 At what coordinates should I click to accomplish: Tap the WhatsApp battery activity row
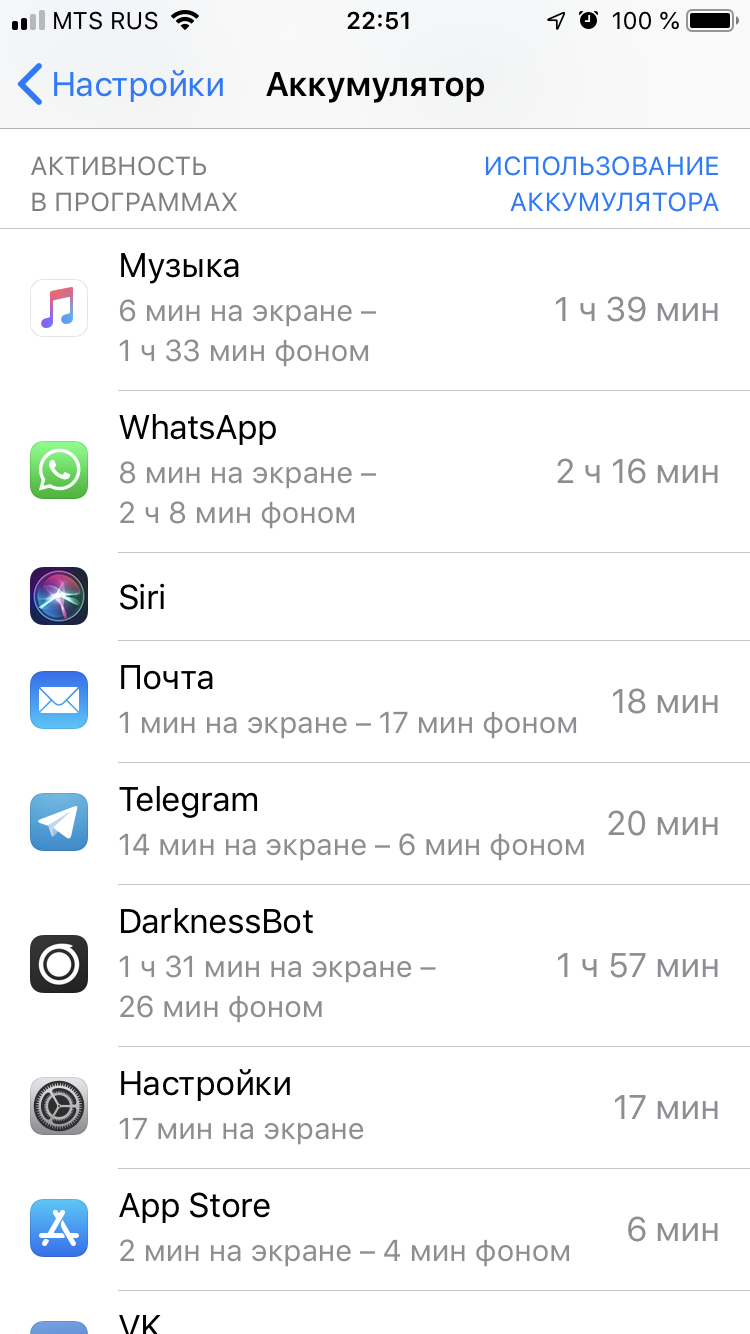pos(375,472)
